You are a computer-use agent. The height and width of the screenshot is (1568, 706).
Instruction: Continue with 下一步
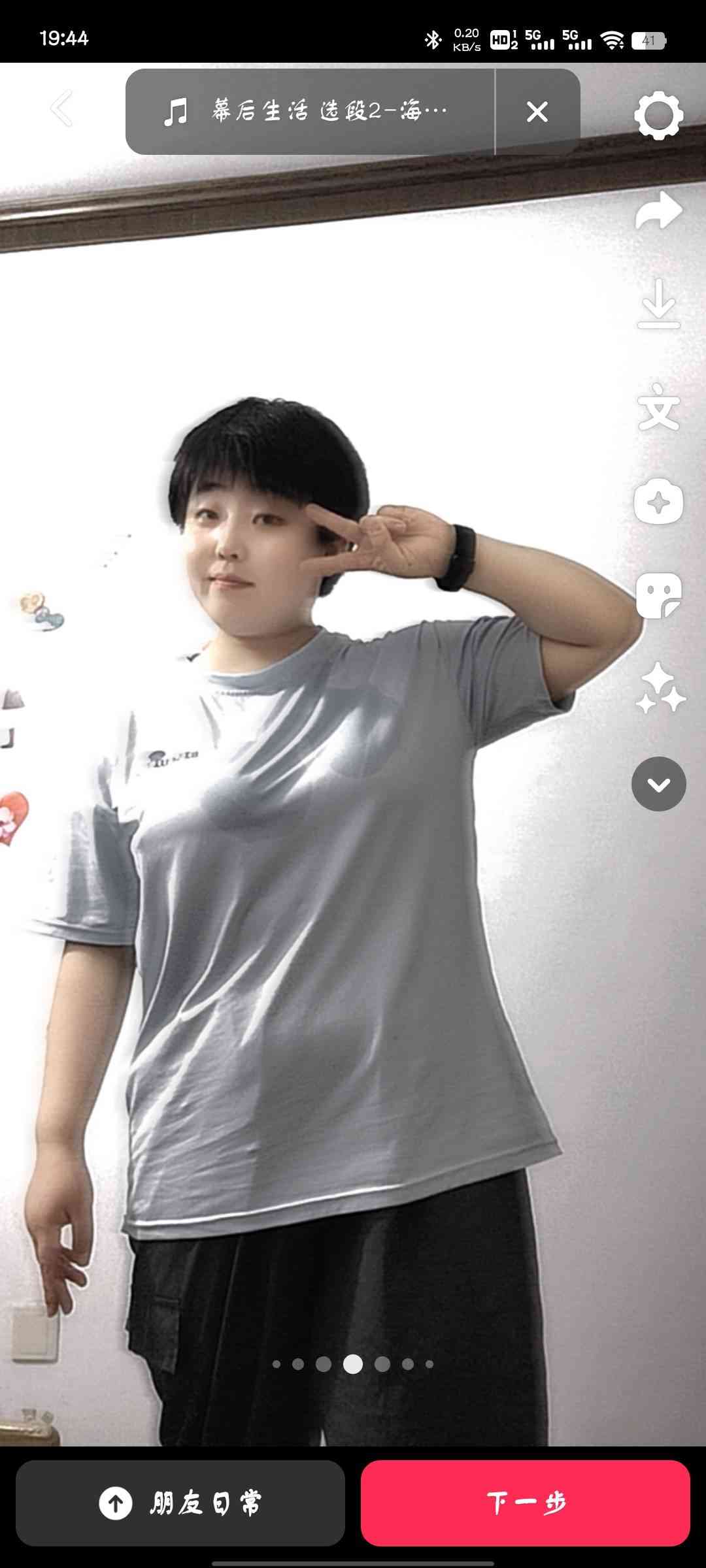526,1503
